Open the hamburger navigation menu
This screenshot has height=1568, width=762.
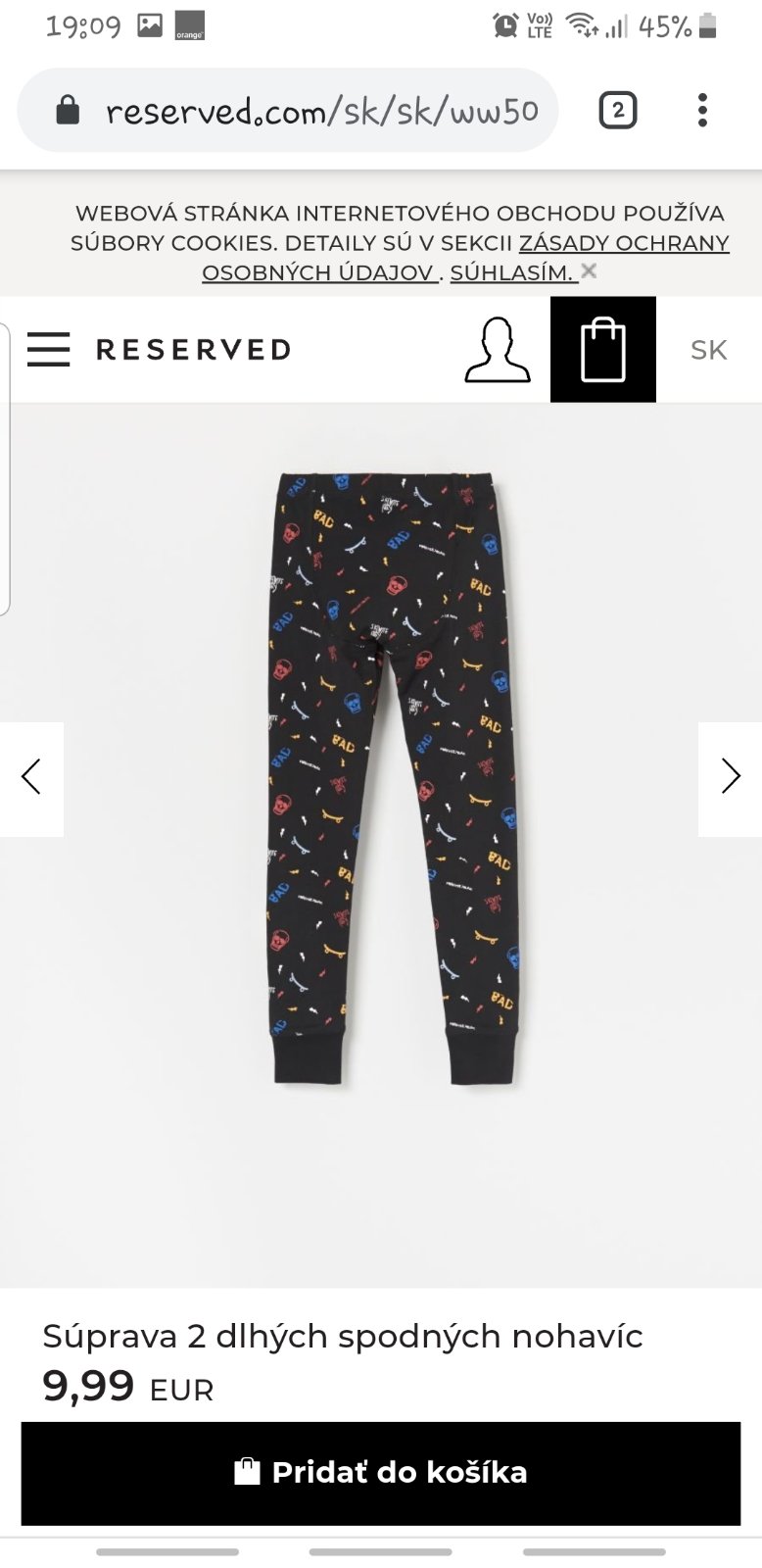pyautogui.click(x=48, y=349)
